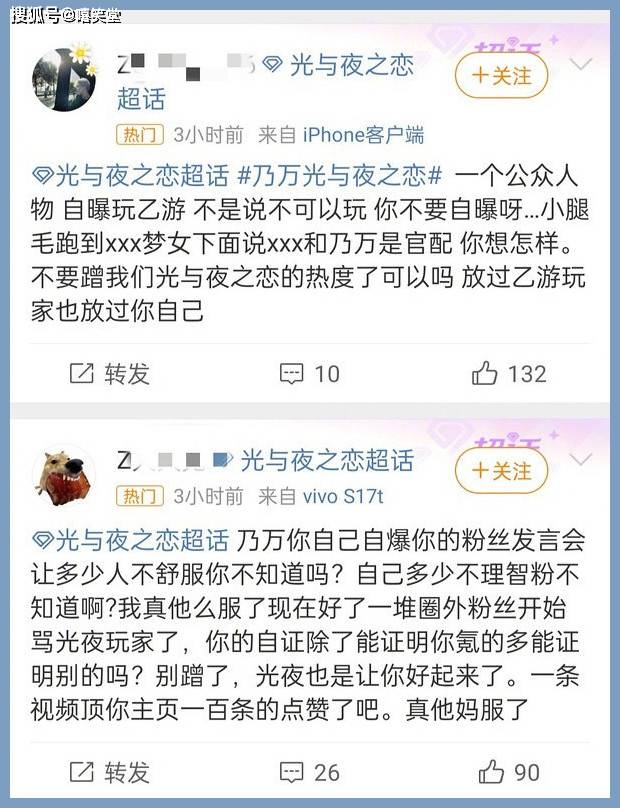Repost the post with 90 likes
Image resolution: width=620 pixels, height=808 pixels.
click(109, 772)
